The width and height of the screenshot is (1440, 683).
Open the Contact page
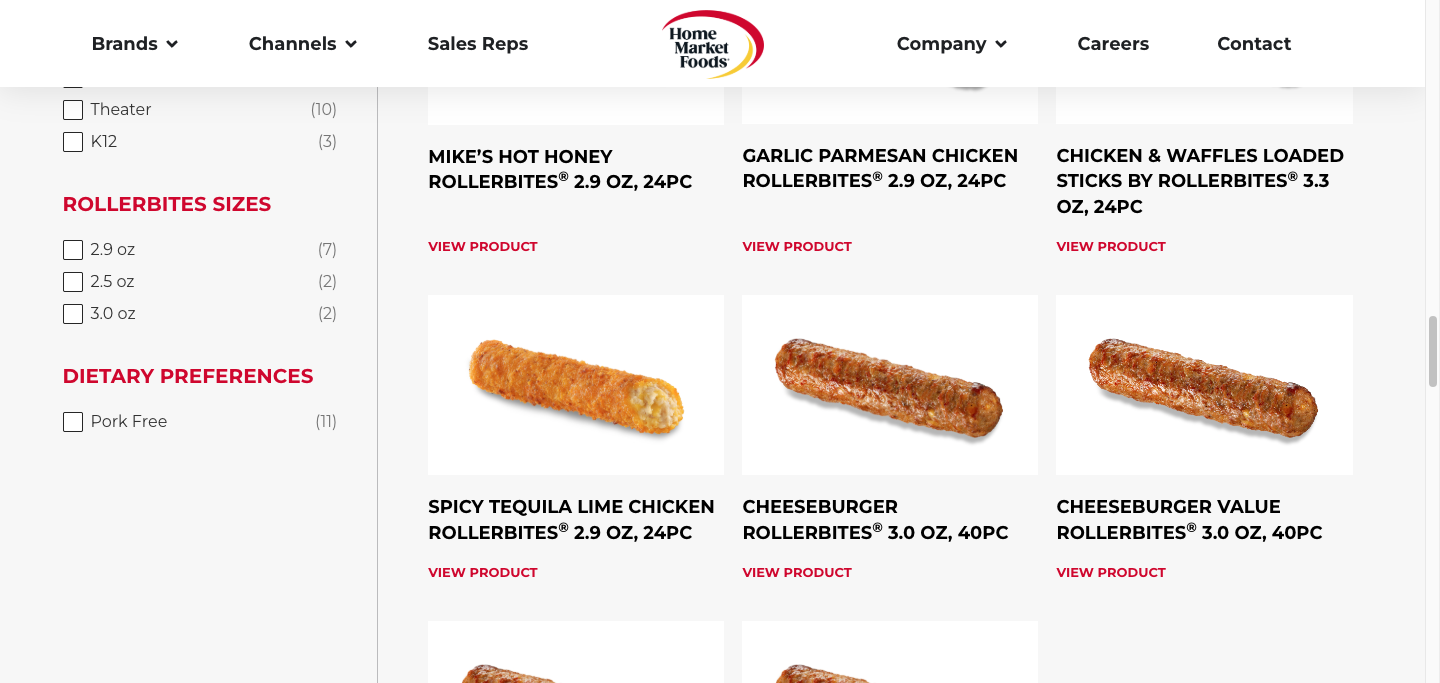[1253, 44]
